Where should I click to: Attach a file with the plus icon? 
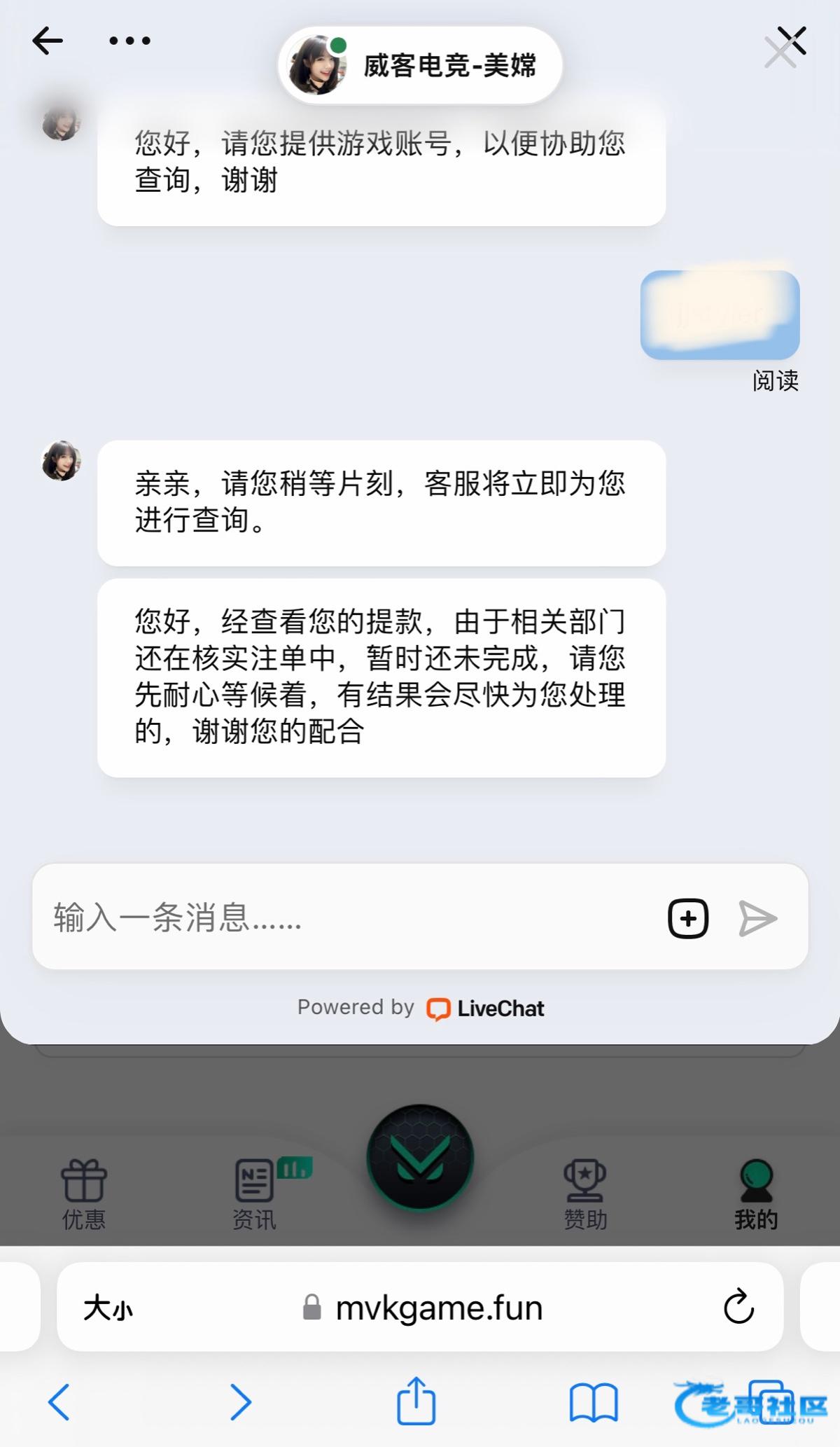click(688, 918)
